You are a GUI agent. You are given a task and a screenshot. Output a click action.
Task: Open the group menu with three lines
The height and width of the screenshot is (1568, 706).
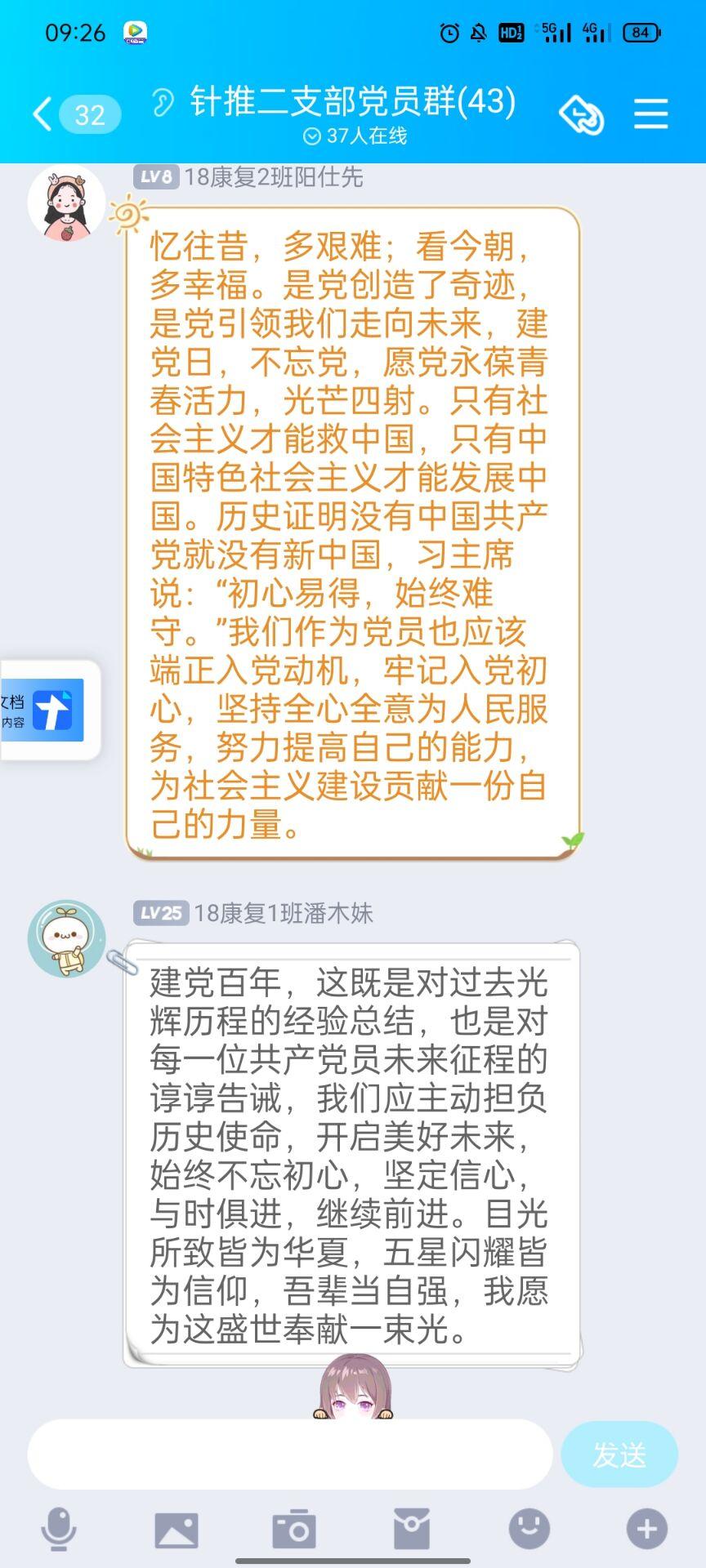650,114
